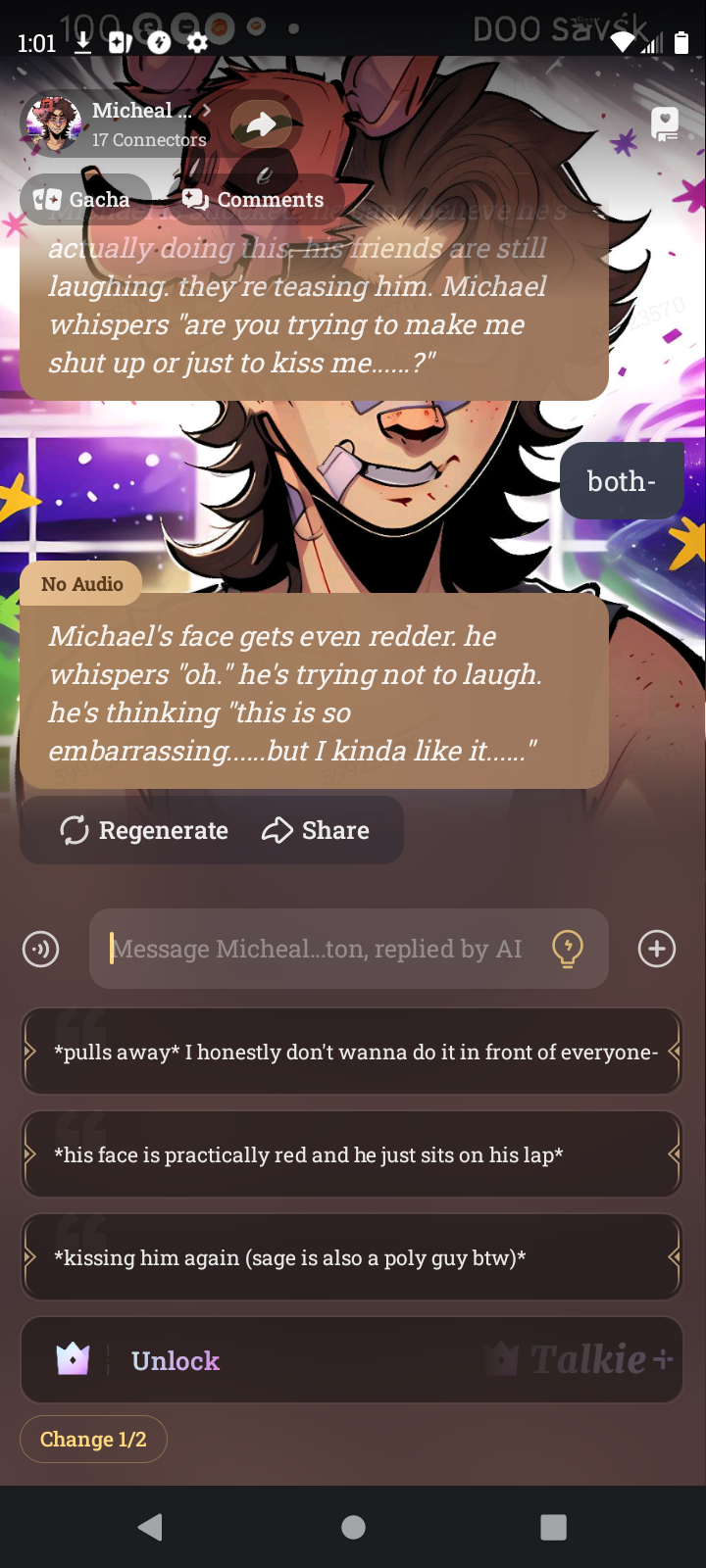Go back with the system back button

click(150, 1527)
